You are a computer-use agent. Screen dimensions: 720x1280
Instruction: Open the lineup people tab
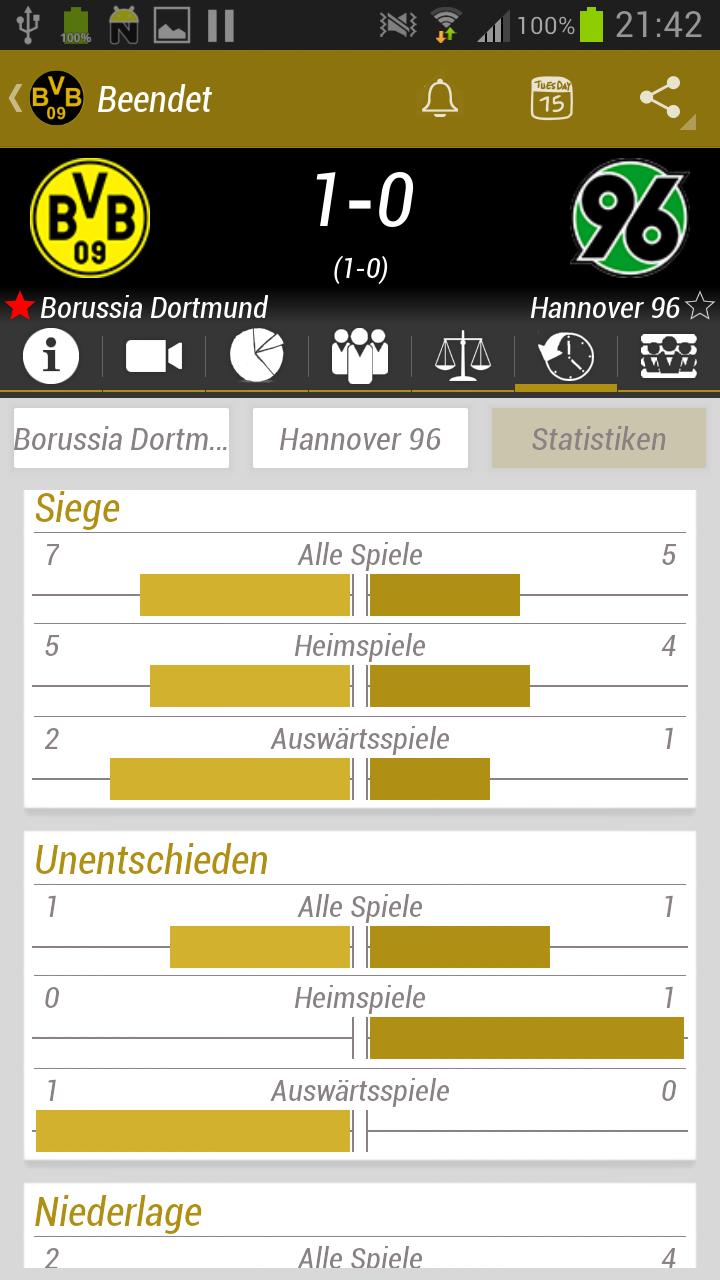click(x=359, y=357)
